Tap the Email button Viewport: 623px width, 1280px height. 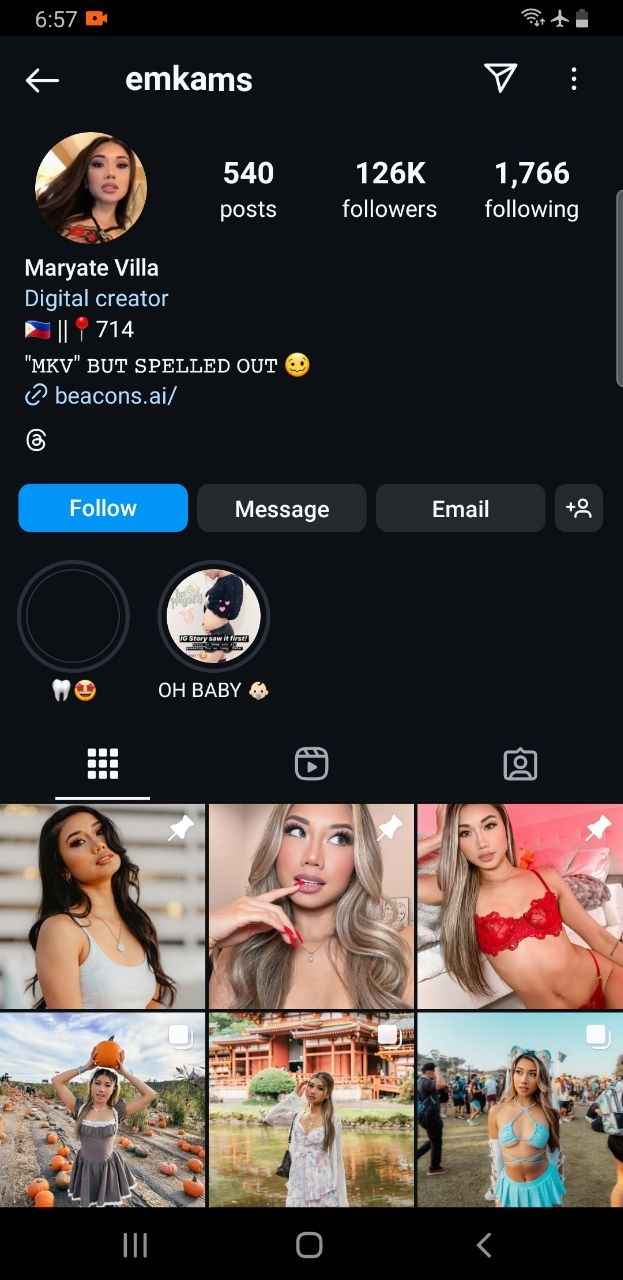[x=460, y=508]
